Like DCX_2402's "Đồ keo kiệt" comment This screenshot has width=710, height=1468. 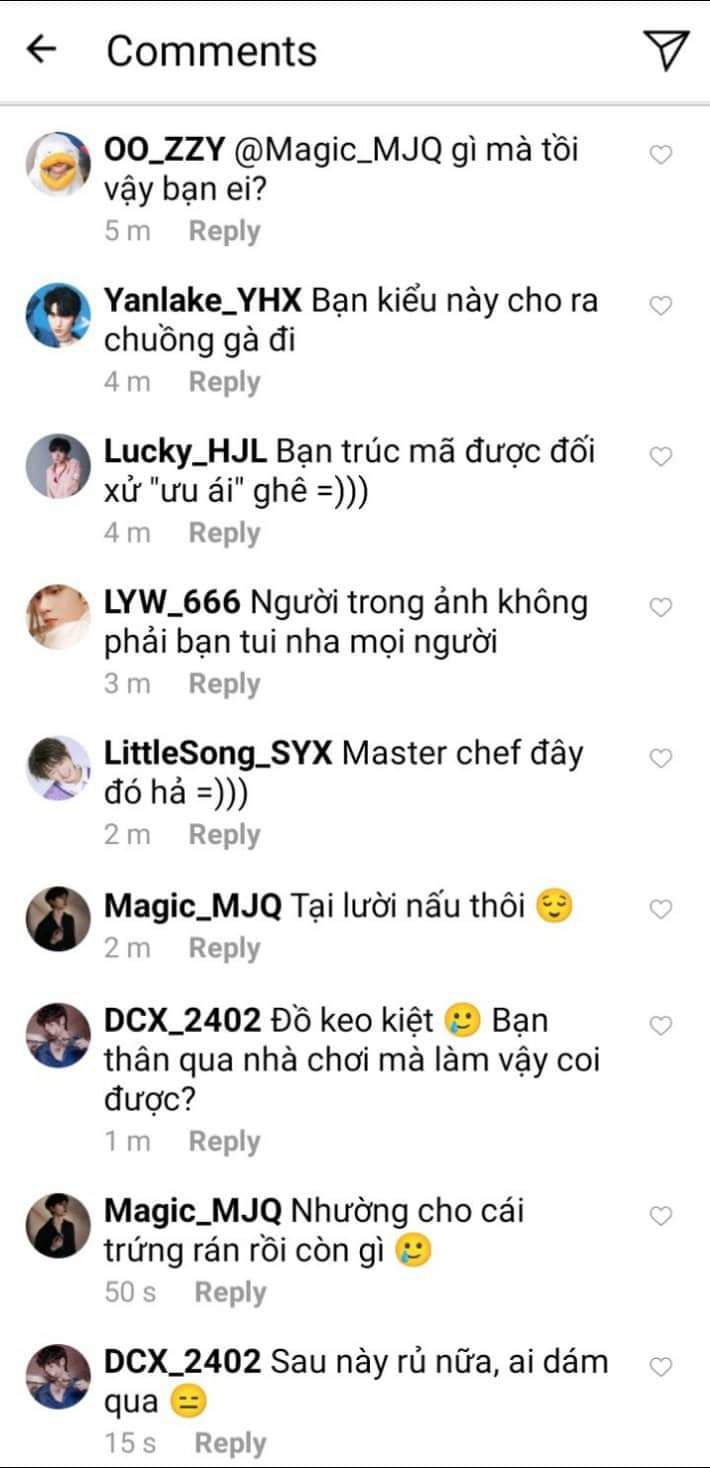661,1025
